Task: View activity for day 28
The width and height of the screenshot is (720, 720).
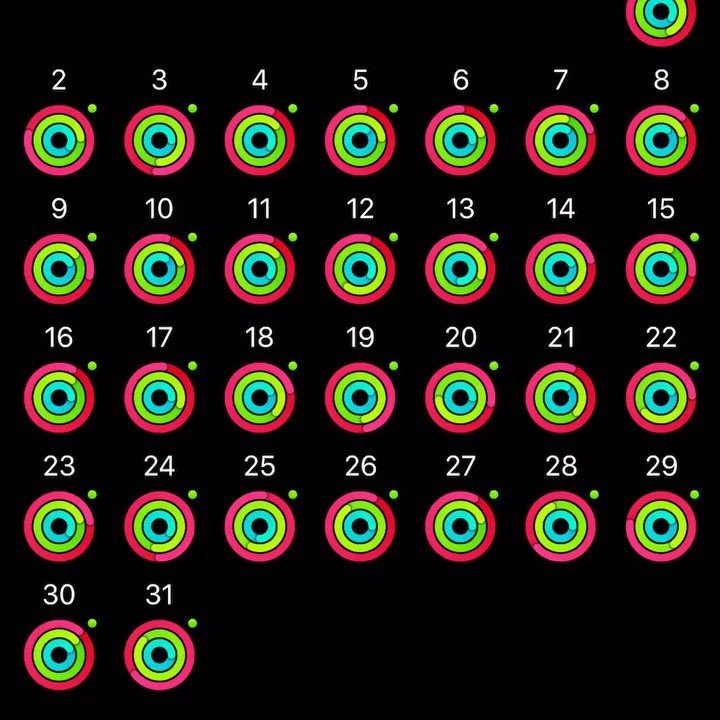Action: pos(561,526)
